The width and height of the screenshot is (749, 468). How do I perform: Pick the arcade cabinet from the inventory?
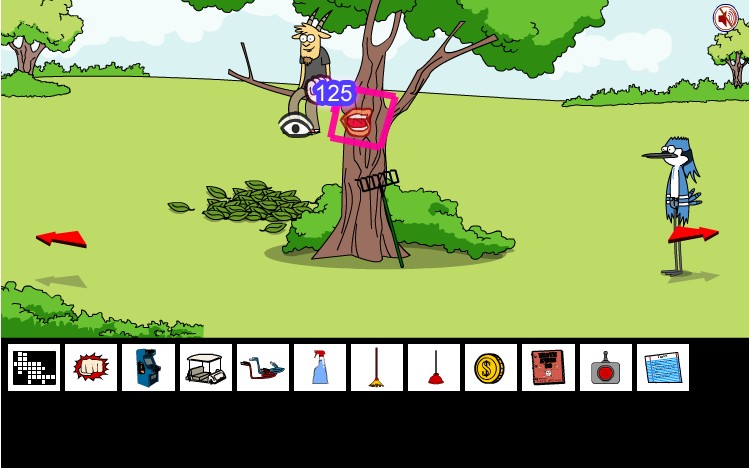(148, 368)
